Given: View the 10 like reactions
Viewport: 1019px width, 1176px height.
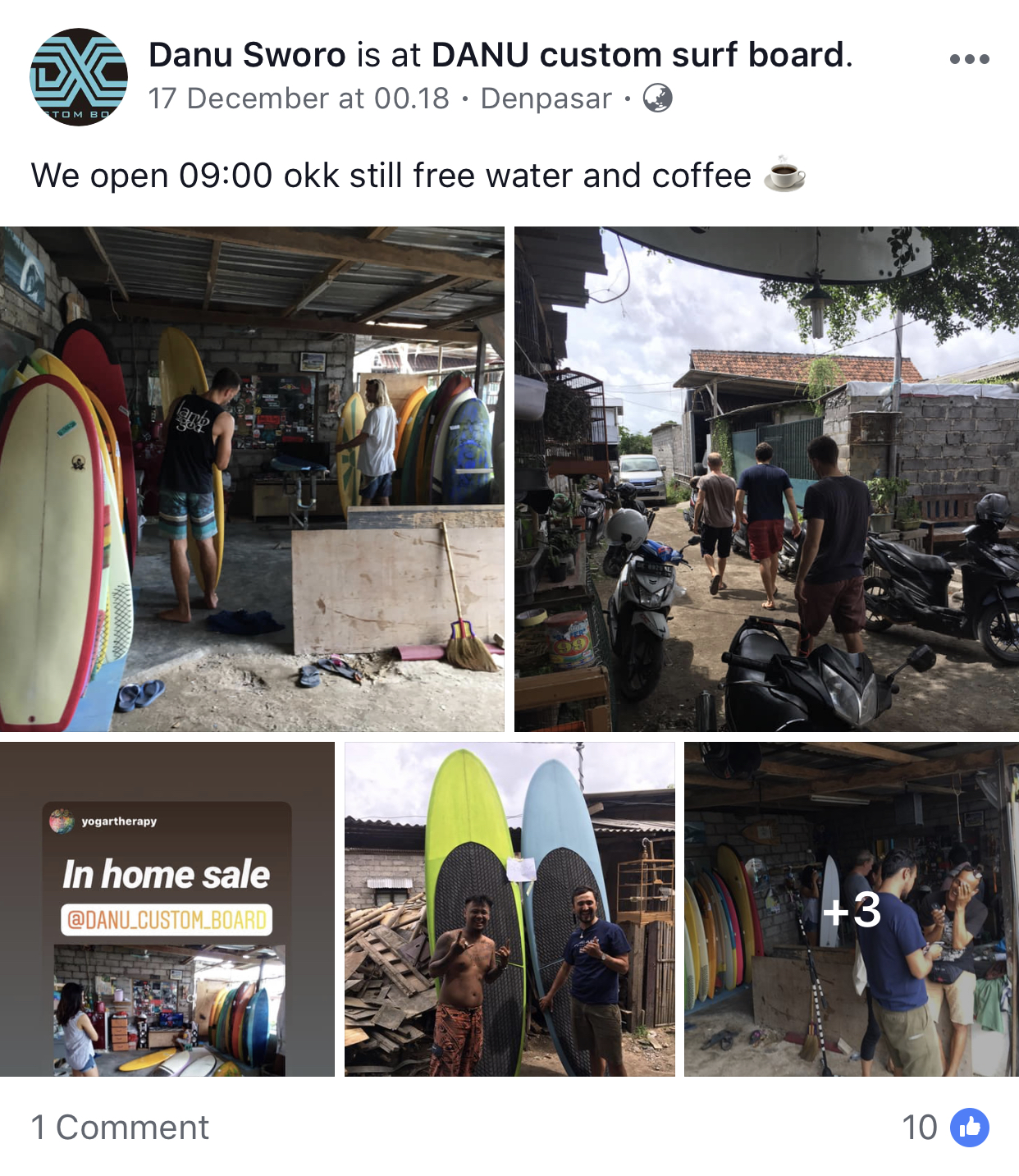Looking at the screenshot, I should (x=944, y=1127).
